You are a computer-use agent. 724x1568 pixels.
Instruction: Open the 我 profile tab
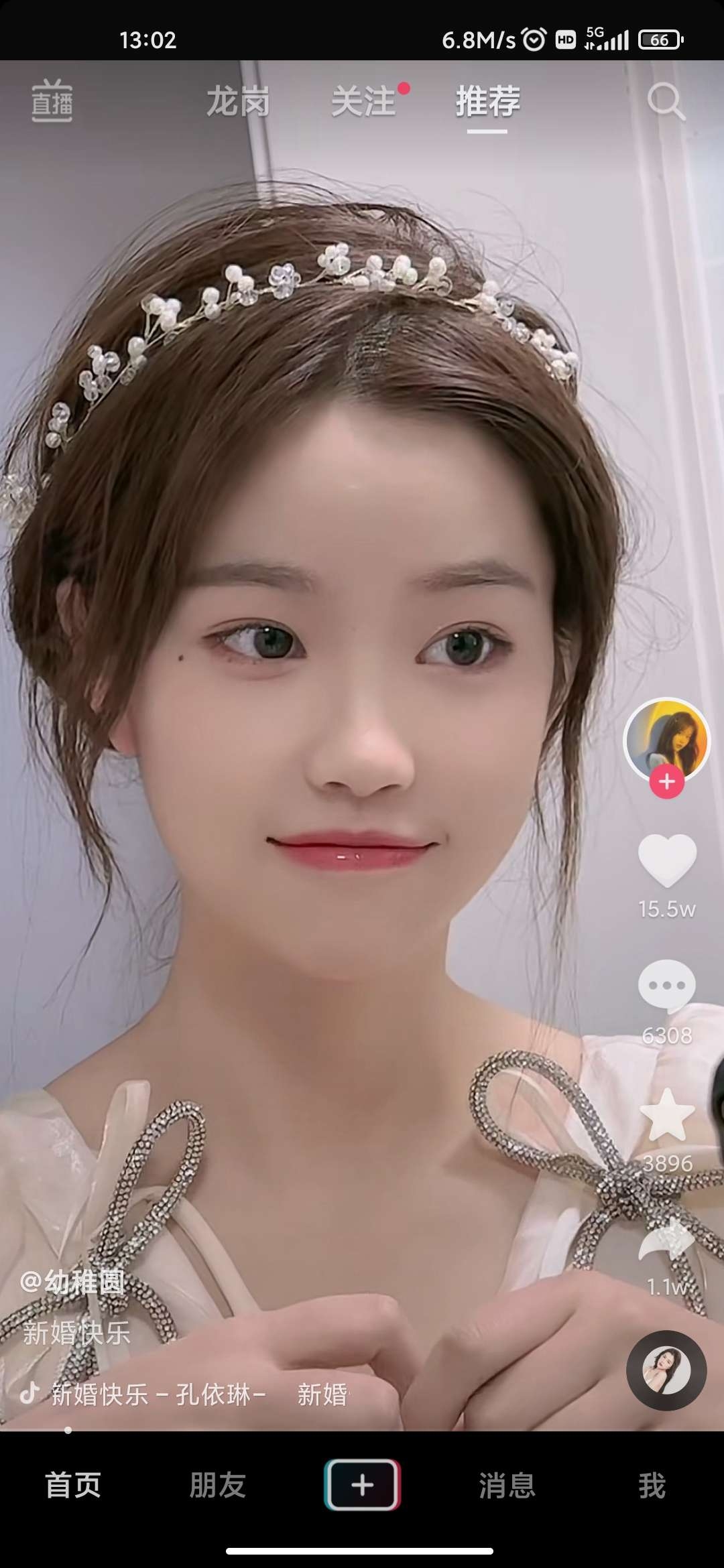coord(652,1485)
